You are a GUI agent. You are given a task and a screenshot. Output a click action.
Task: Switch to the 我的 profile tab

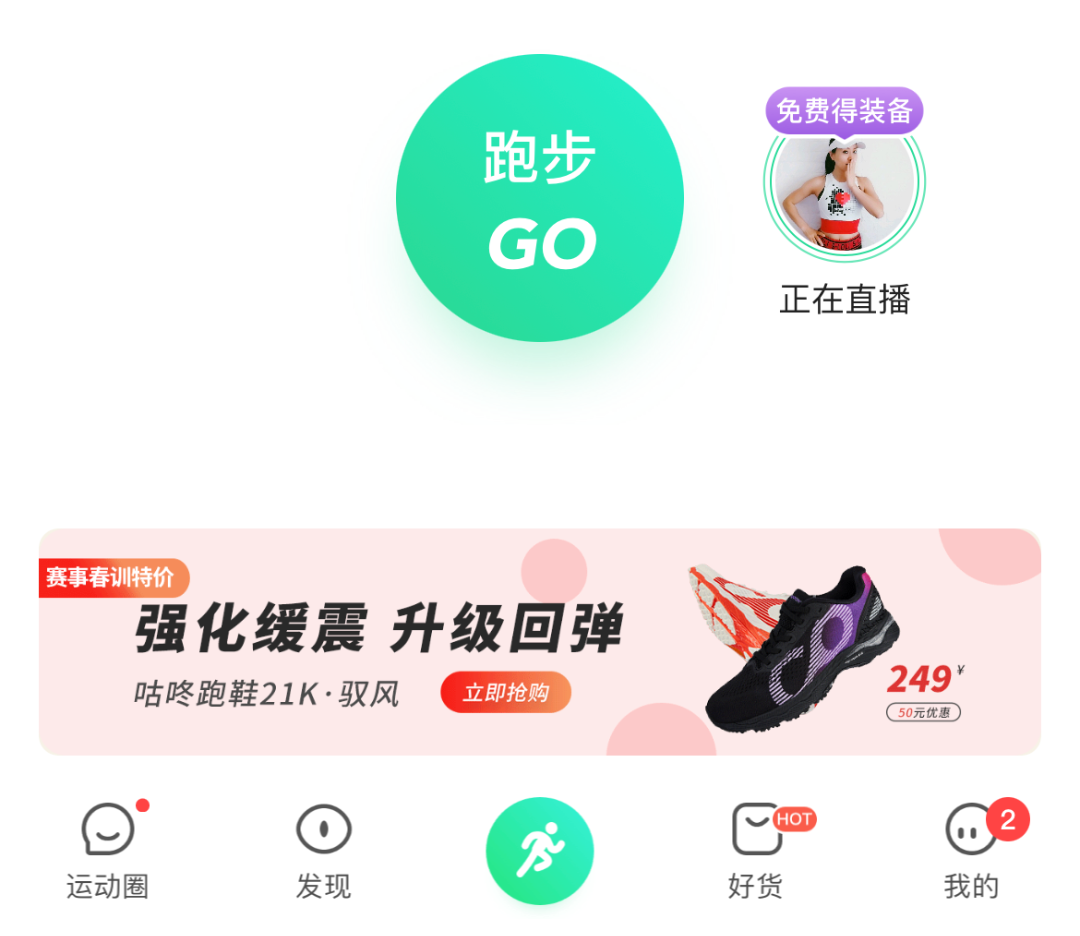click(x=971, y=849)
